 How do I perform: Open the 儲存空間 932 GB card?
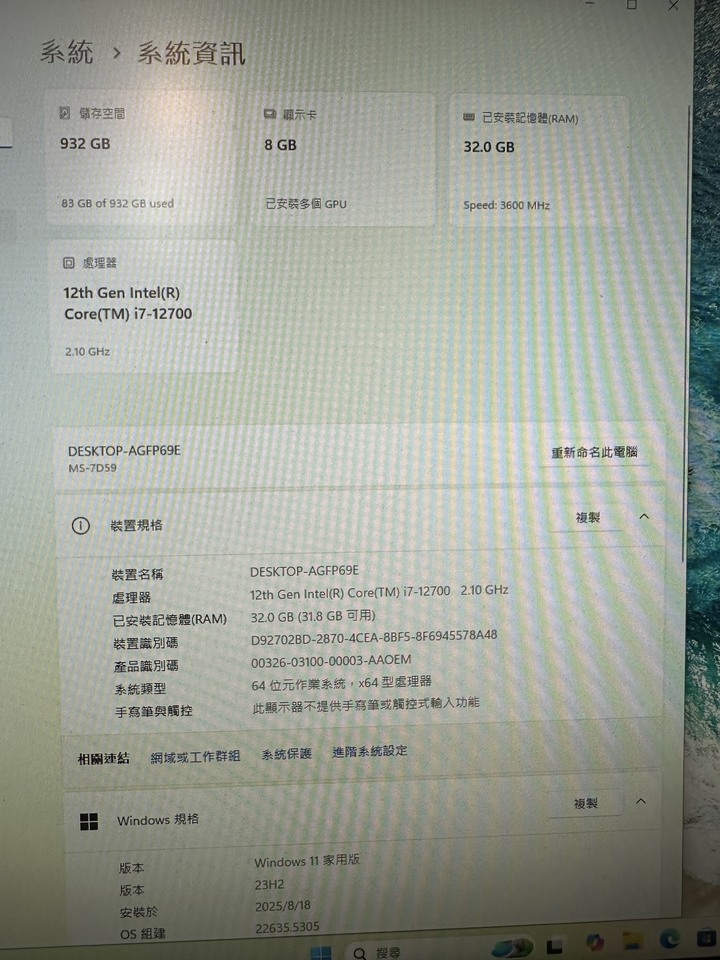140,157
